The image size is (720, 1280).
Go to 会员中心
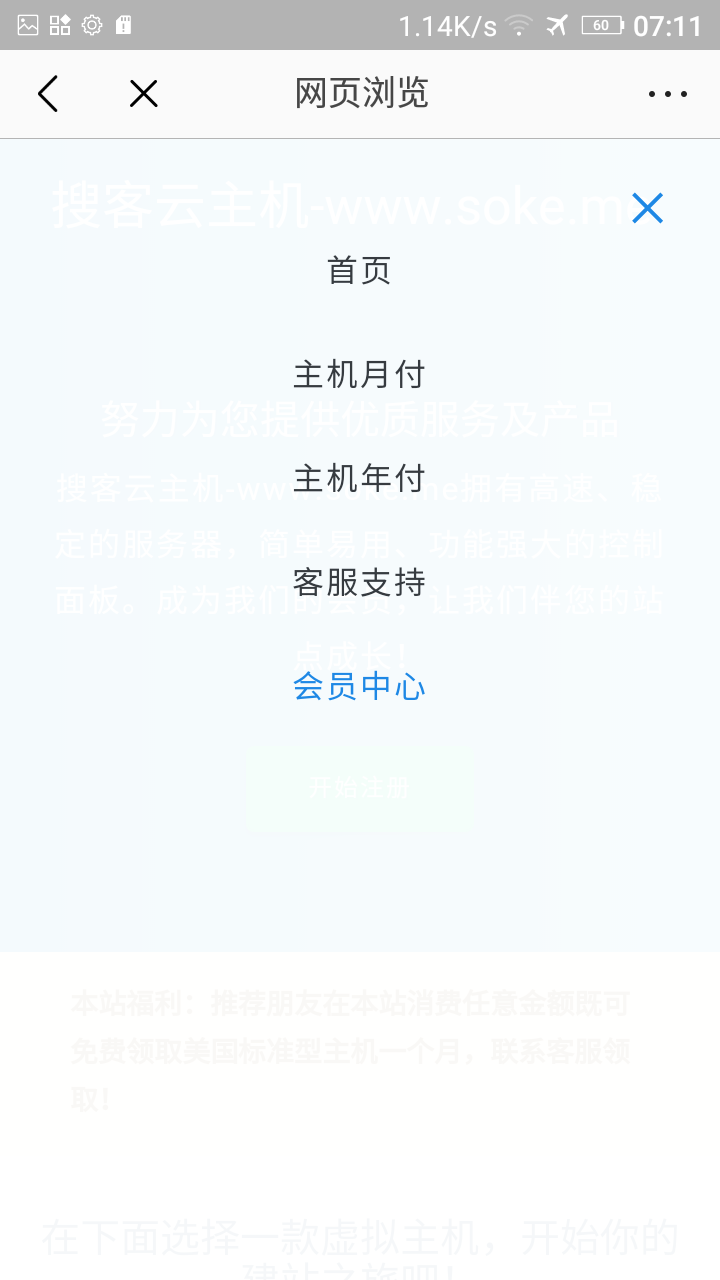(x=359, y=686)
